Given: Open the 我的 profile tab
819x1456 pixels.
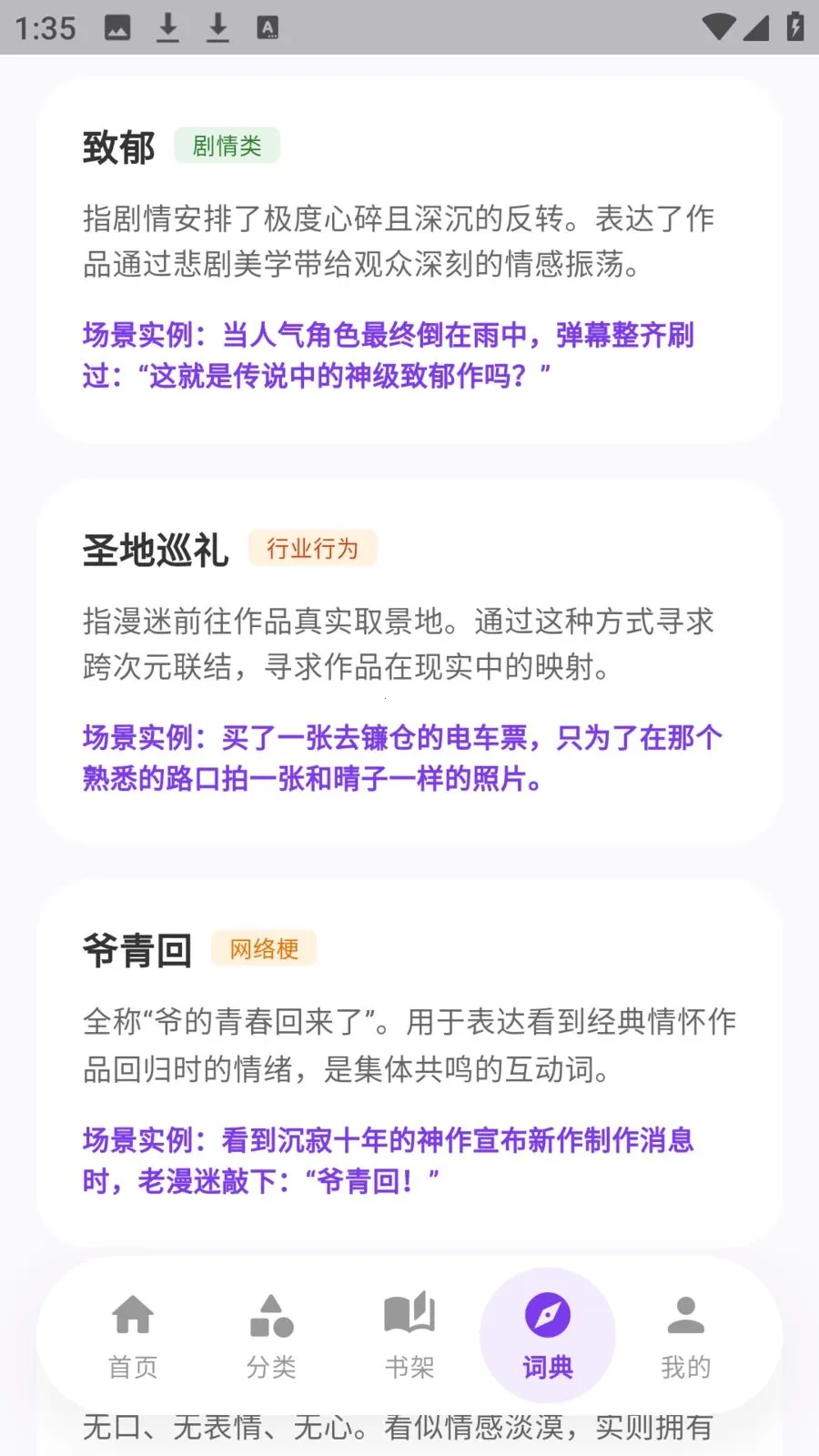Looking at the screenshot, I should (686, 1334).
